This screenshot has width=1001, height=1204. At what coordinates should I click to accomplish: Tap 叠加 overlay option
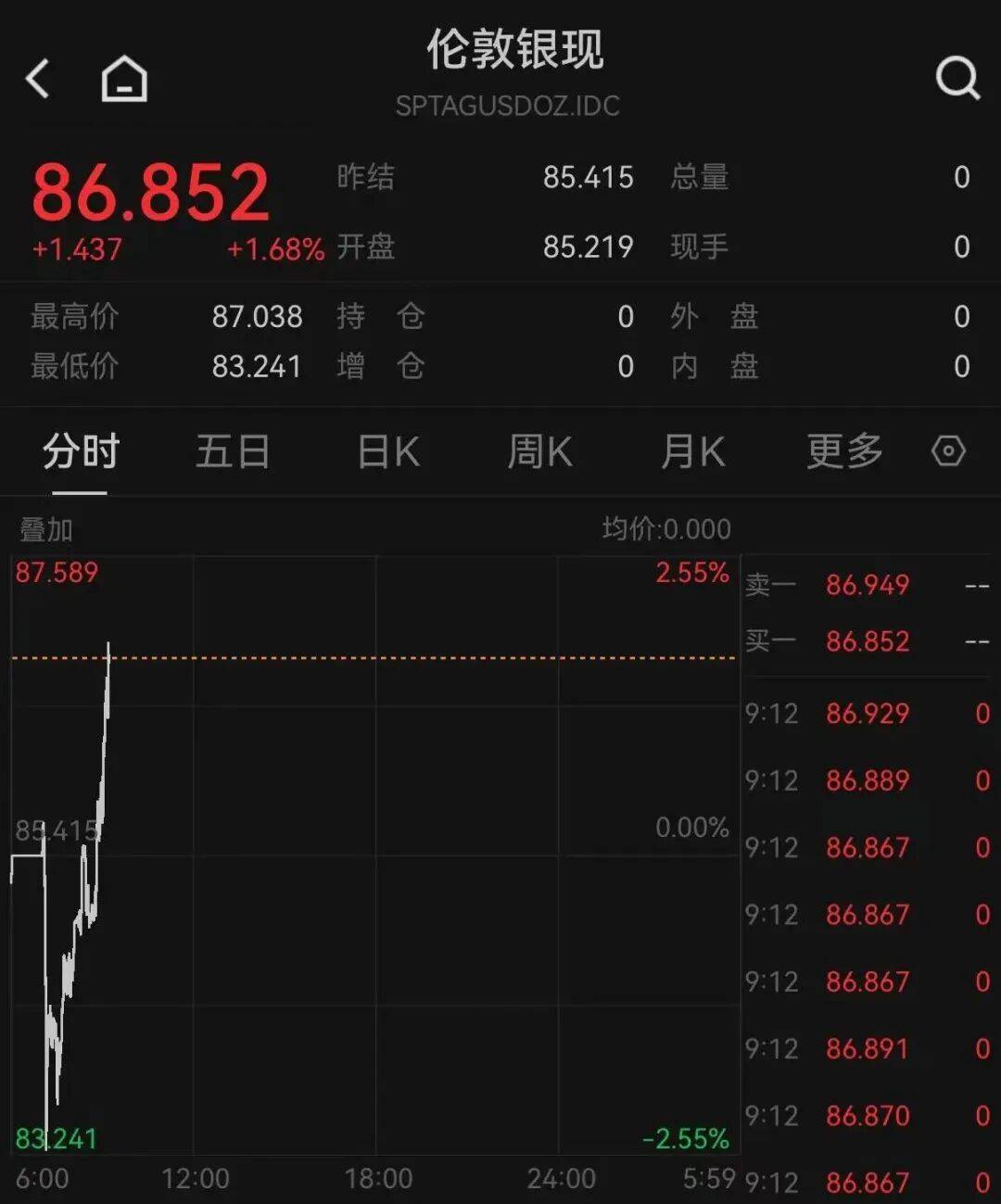pos(46,529)
